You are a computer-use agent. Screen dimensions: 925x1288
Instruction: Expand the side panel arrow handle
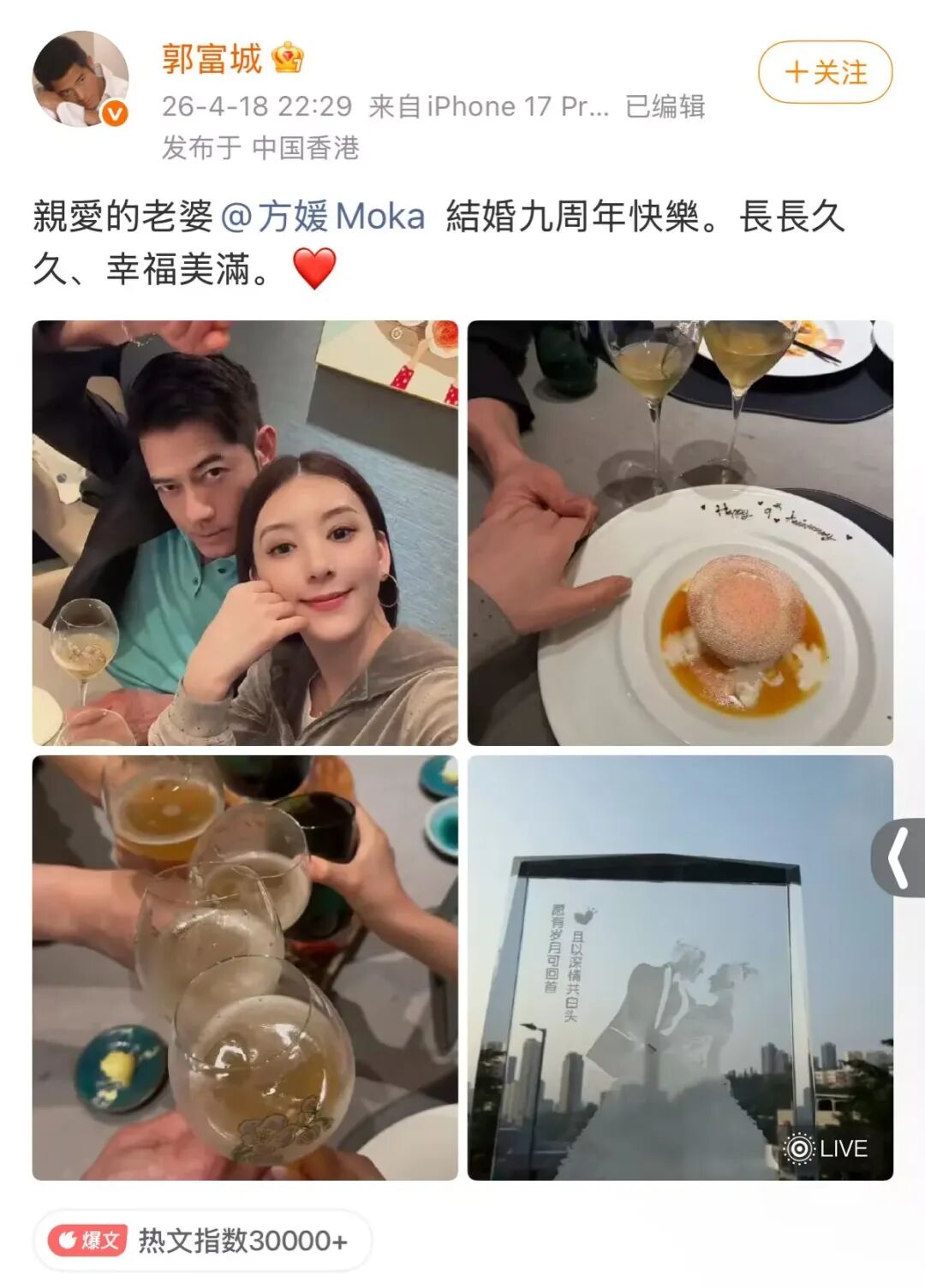click(898, 857)
